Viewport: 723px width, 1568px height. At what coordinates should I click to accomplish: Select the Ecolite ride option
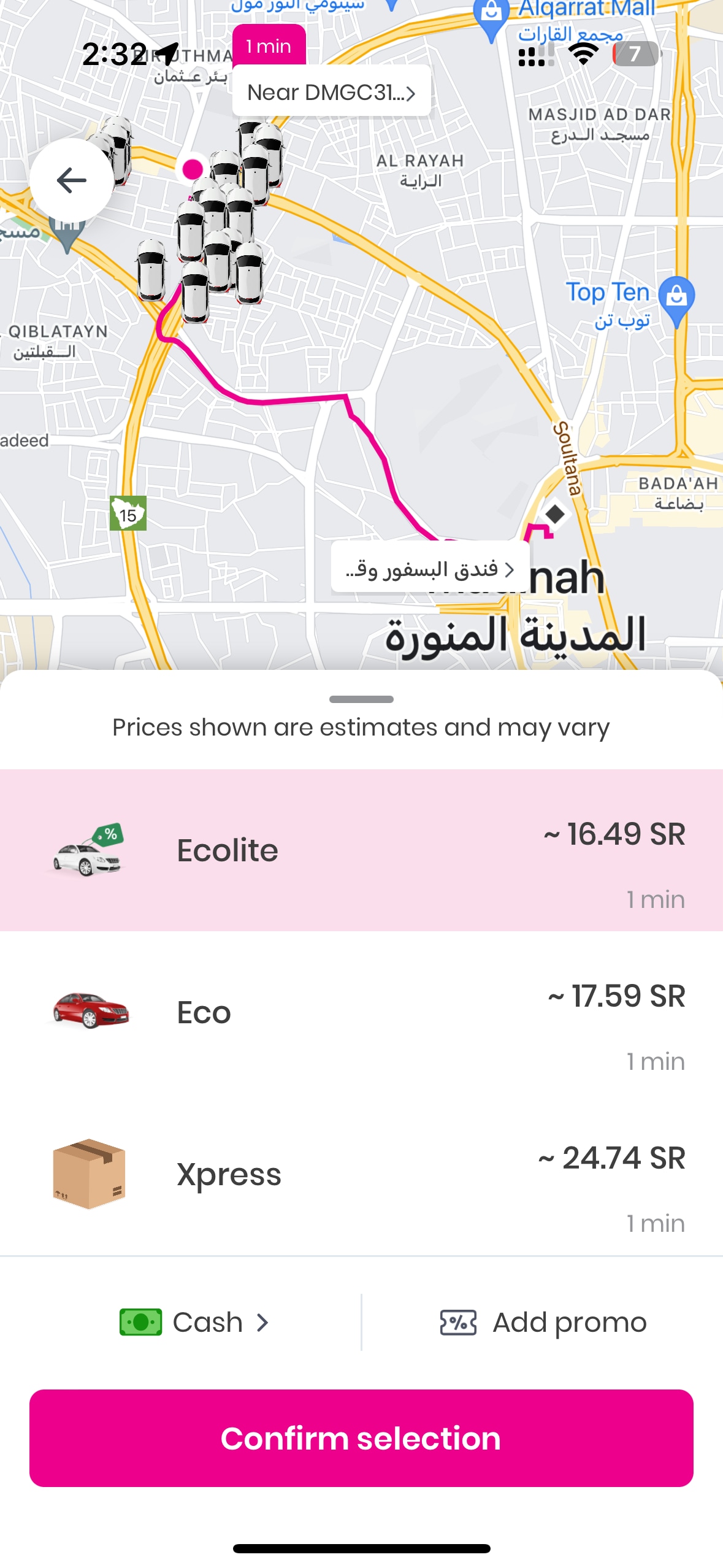tap(361, 850)
